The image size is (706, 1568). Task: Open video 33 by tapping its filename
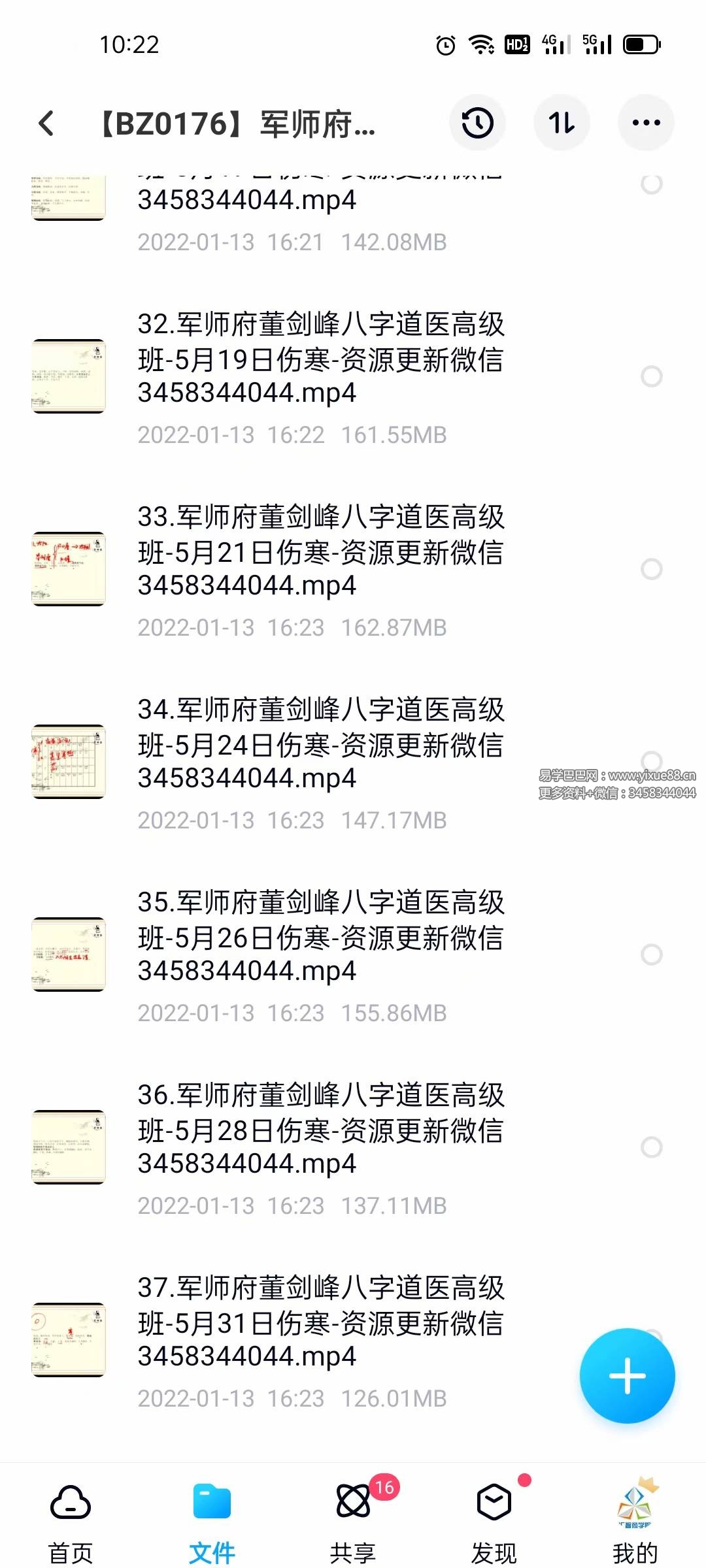click(320, 553)
